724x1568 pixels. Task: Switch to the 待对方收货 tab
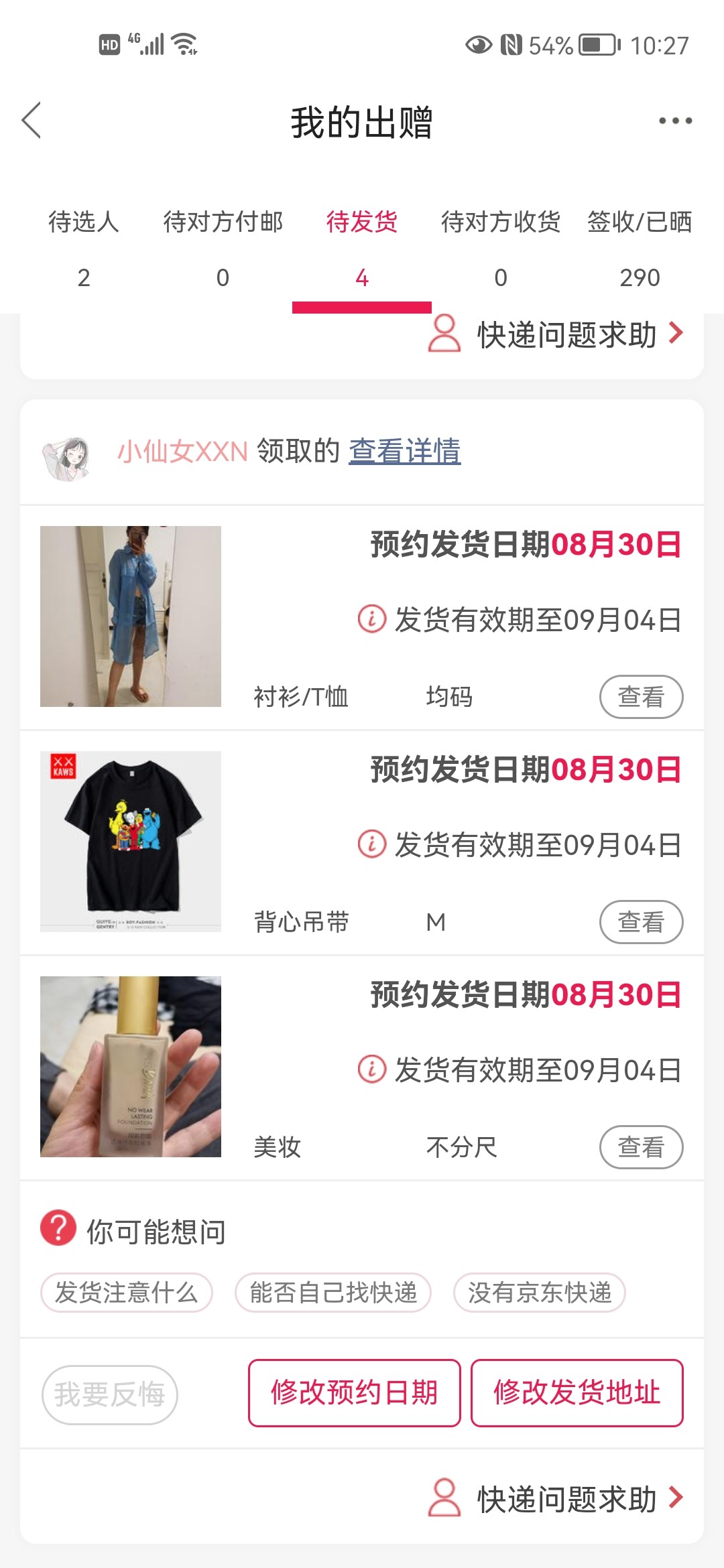tap(501, 248)
